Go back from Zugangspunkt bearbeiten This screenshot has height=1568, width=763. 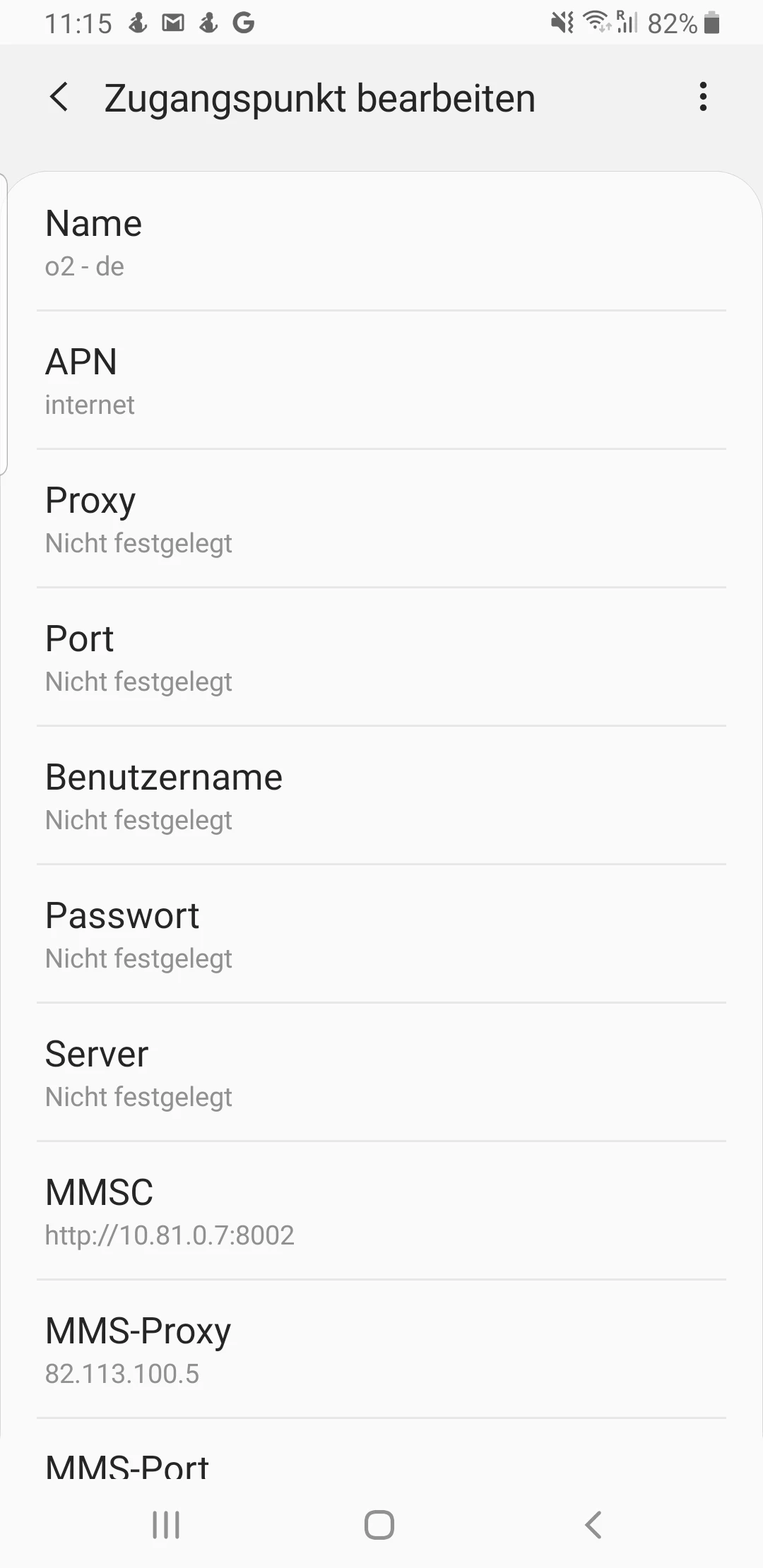tap(60, 97)
